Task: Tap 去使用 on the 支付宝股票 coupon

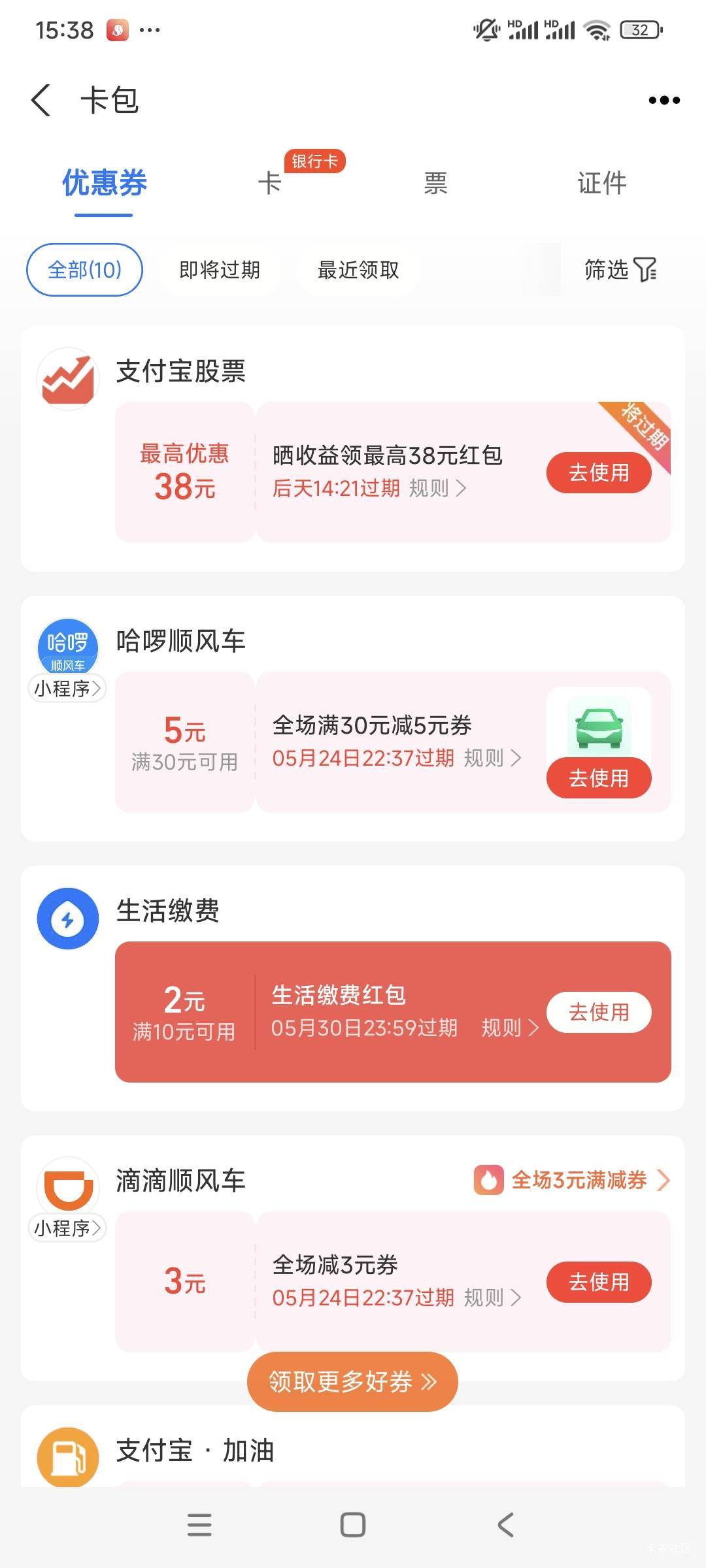Action: [x=599, y=472]
